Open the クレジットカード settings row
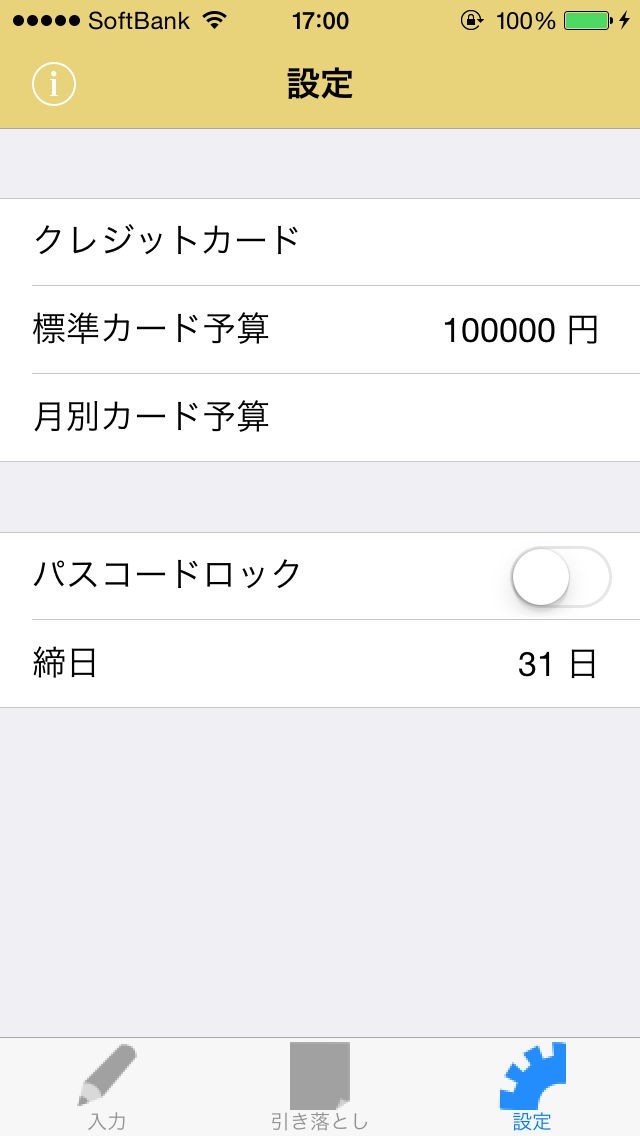The height and width of the screenshot is (1136, 640). tap(320, 241)
